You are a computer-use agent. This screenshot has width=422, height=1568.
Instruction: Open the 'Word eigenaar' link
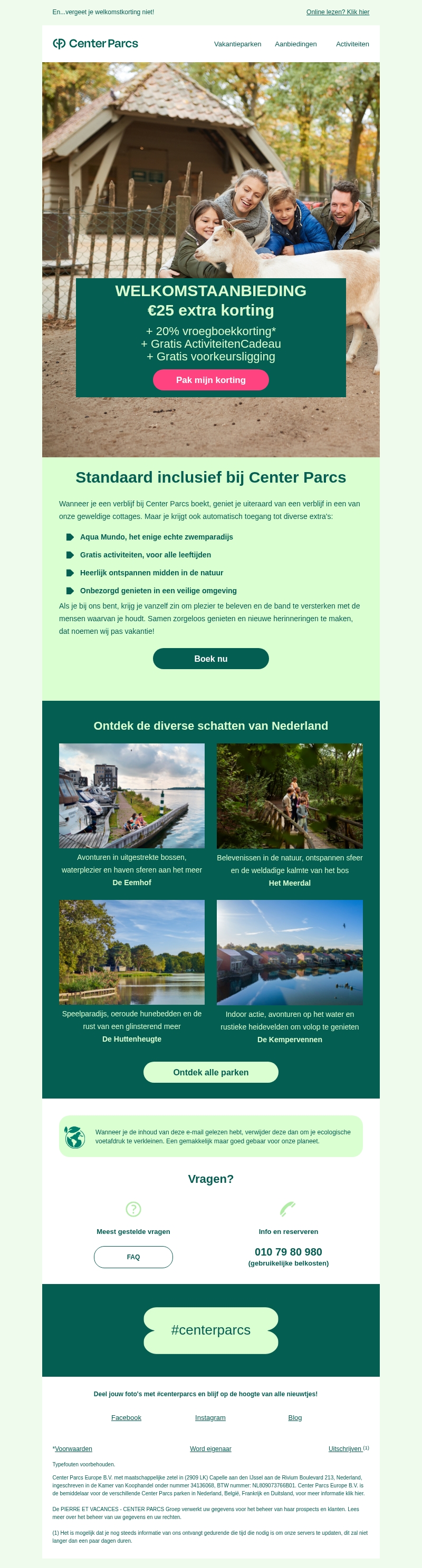point(210,1449)
